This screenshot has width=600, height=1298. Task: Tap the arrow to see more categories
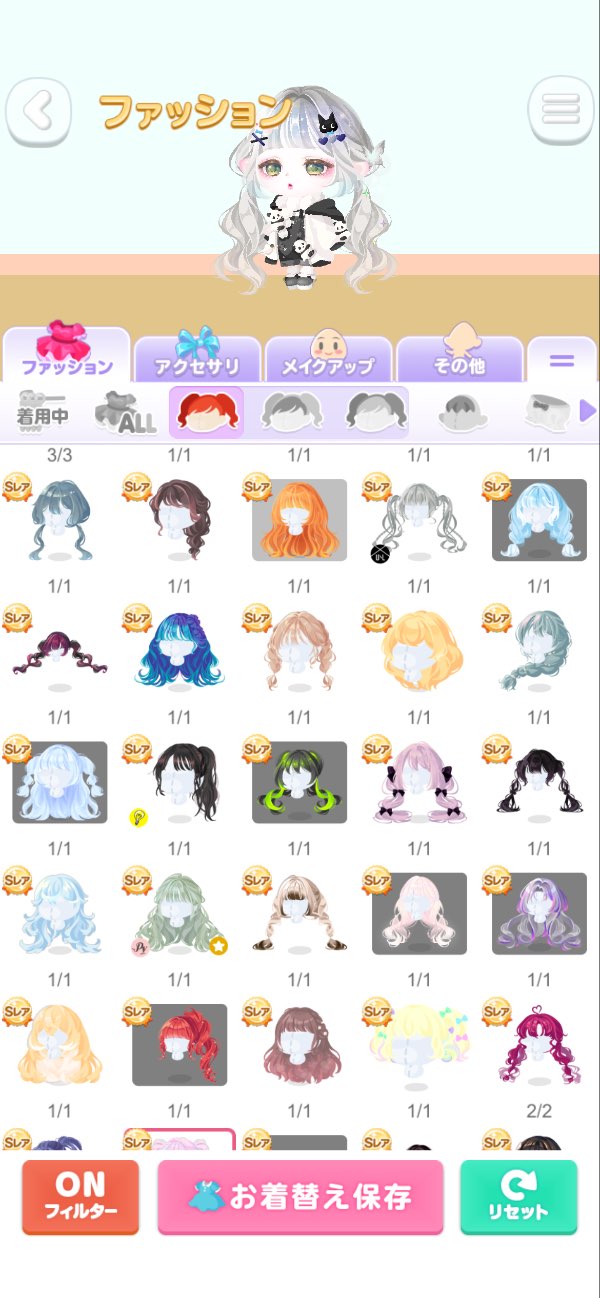coord(588,412)
